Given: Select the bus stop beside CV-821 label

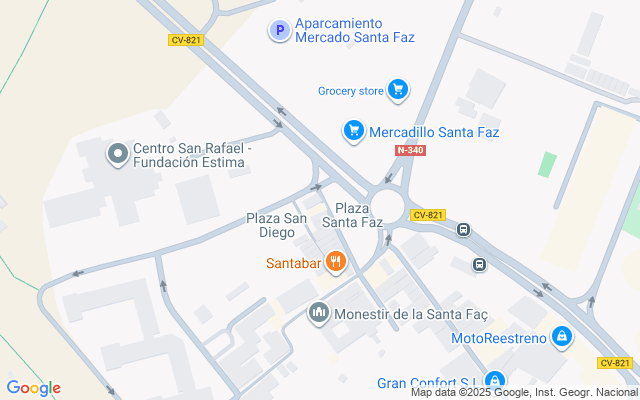Looking at the screenshot, I should (464, 230).
